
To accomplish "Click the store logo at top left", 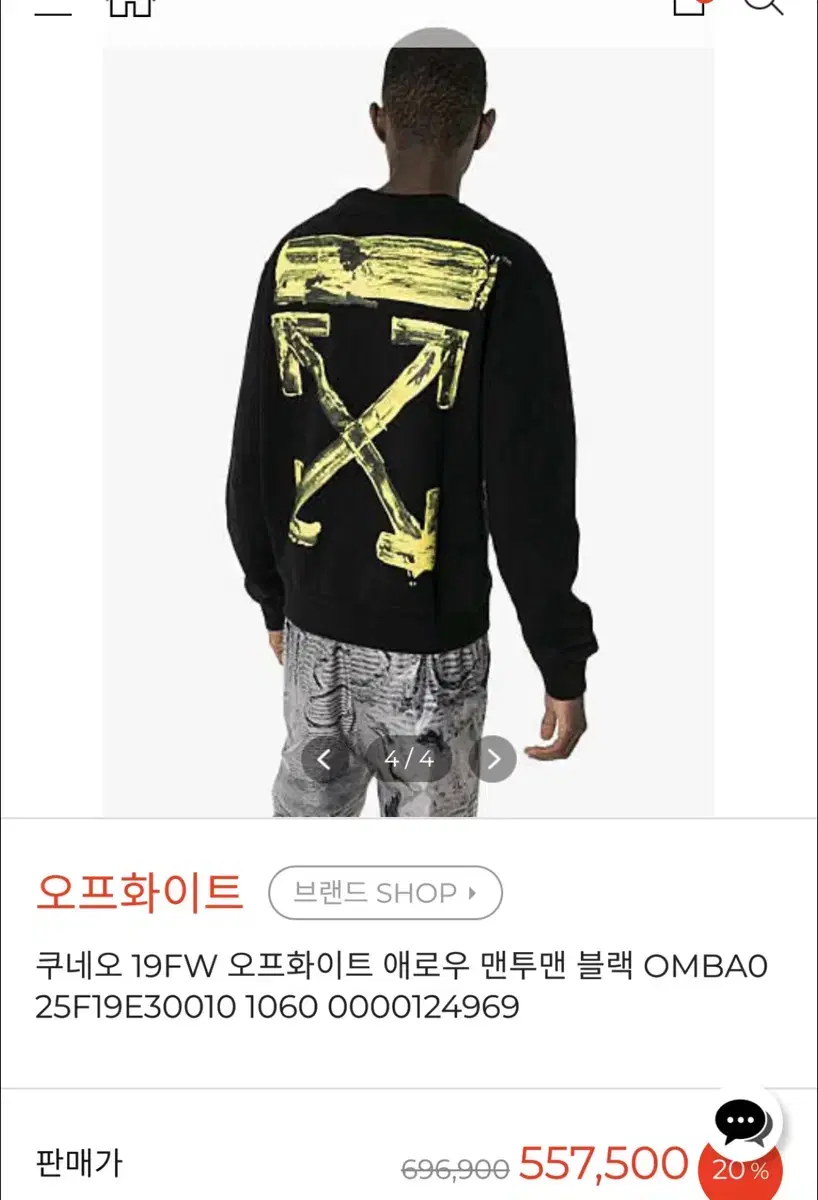I will click(130, 8).
